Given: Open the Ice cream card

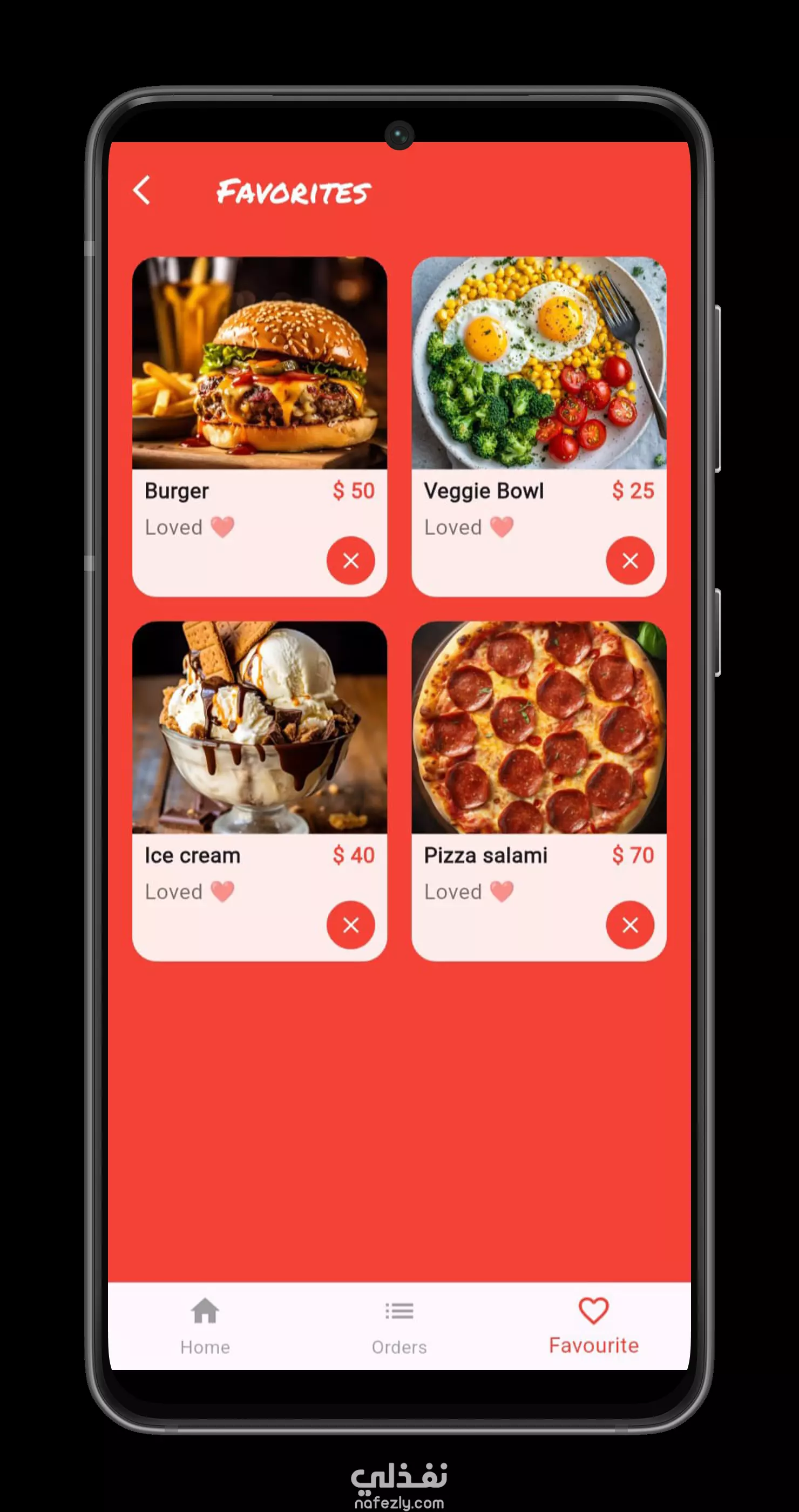Looking at the screenshot, I should coord(259,791).
